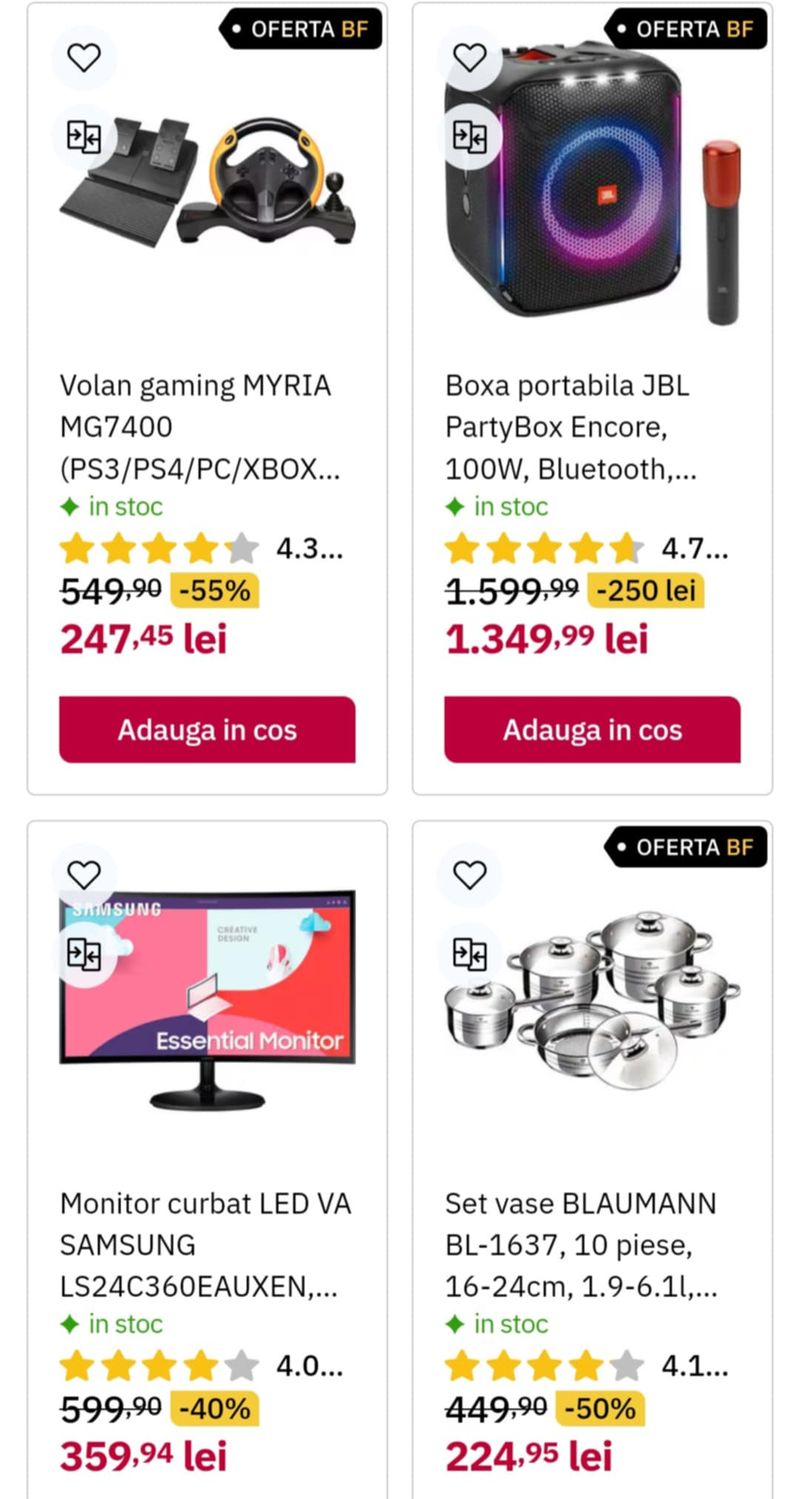The image size is (800, 1499).
Task: Open the Set vase BLAUMANN product
Action: pos(580,1244)
